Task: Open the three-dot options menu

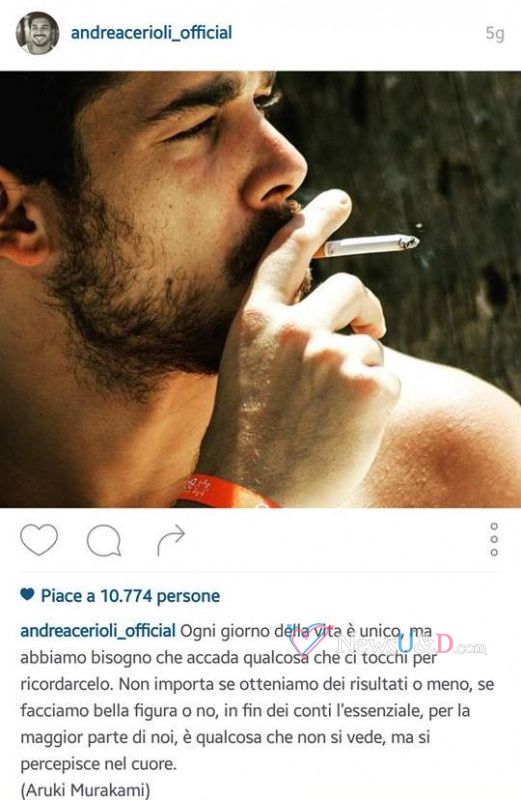Action: click(x=493, y=539)
